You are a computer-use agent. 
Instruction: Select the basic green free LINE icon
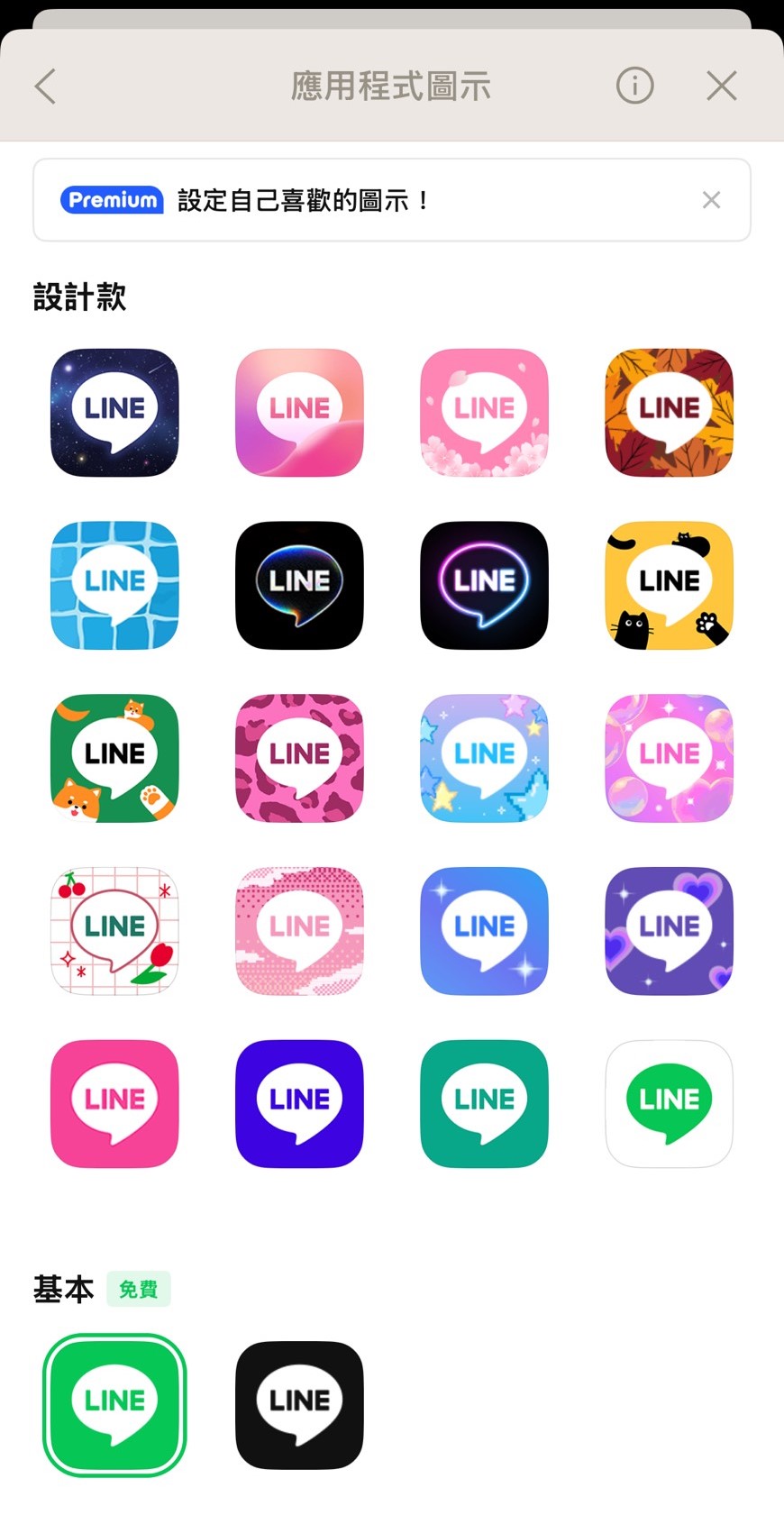coord(114,1406)
